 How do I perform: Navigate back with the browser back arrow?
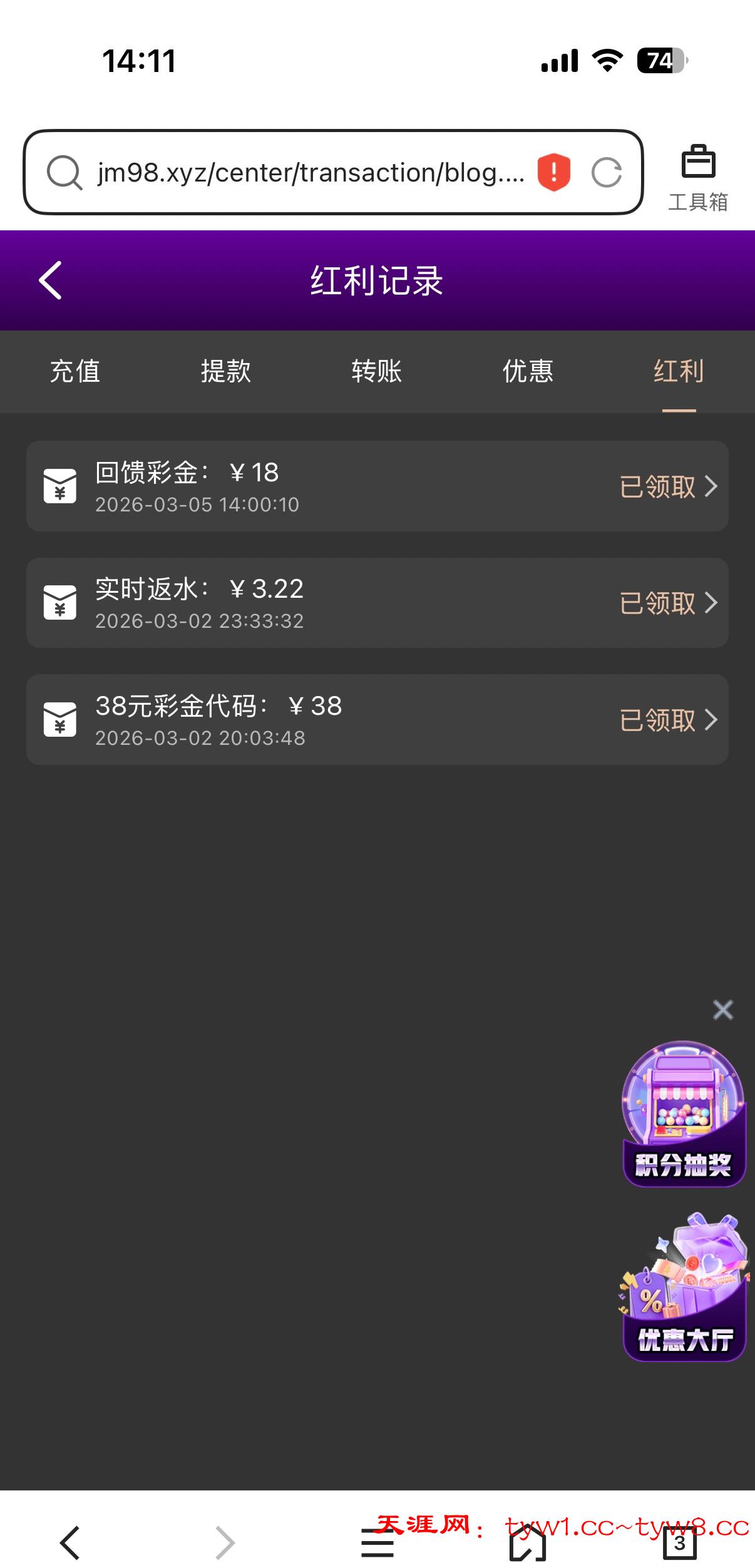tap(70, 1543)
